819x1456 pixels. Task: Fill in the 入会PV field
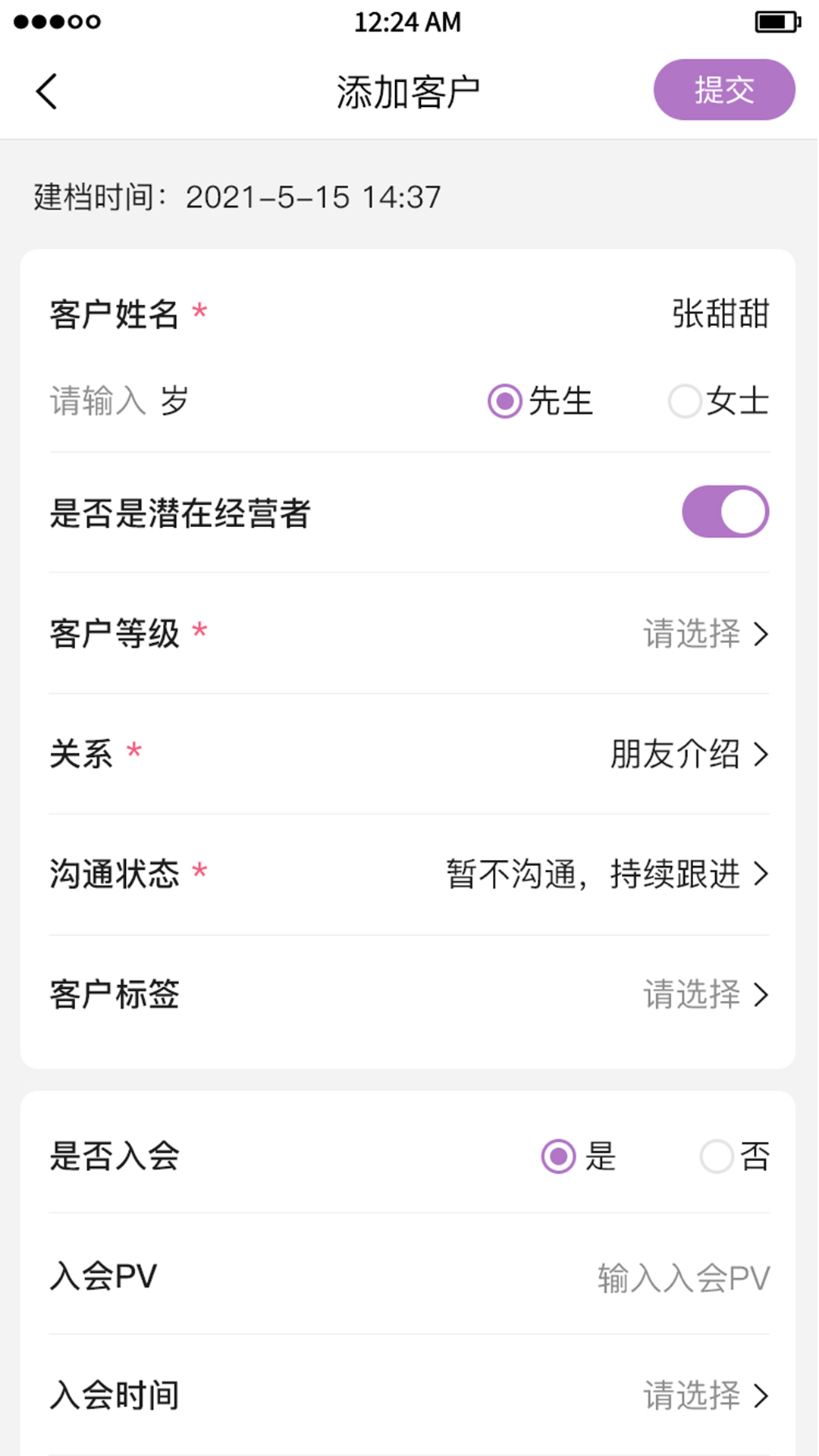click(x=682, y=1278)
